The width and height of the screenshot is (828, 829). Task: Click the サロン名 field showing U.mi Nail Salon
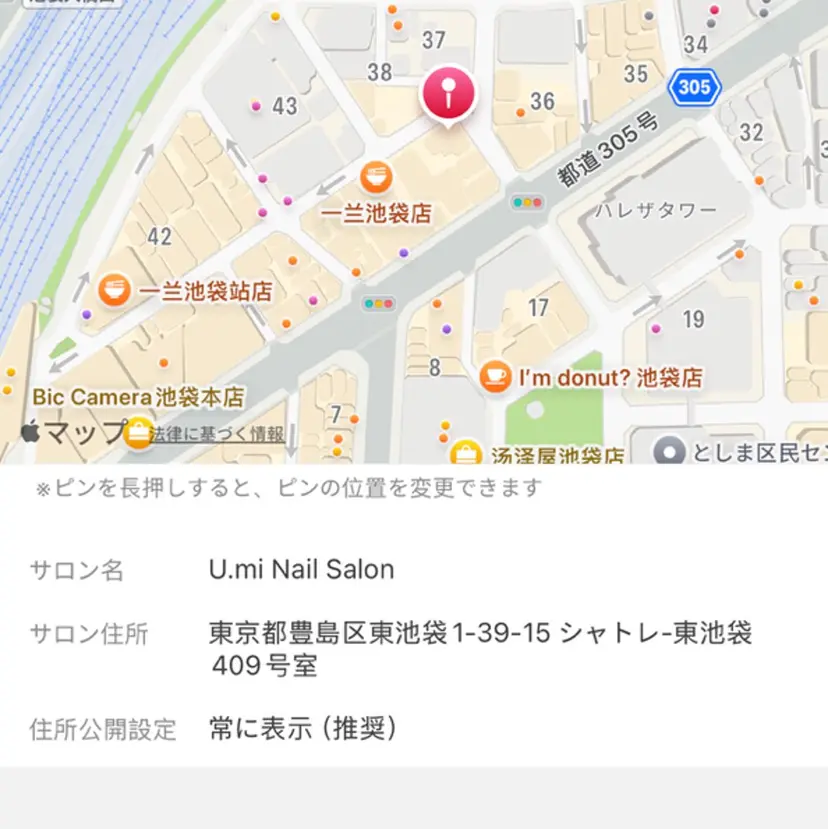[x=300, y=570]
